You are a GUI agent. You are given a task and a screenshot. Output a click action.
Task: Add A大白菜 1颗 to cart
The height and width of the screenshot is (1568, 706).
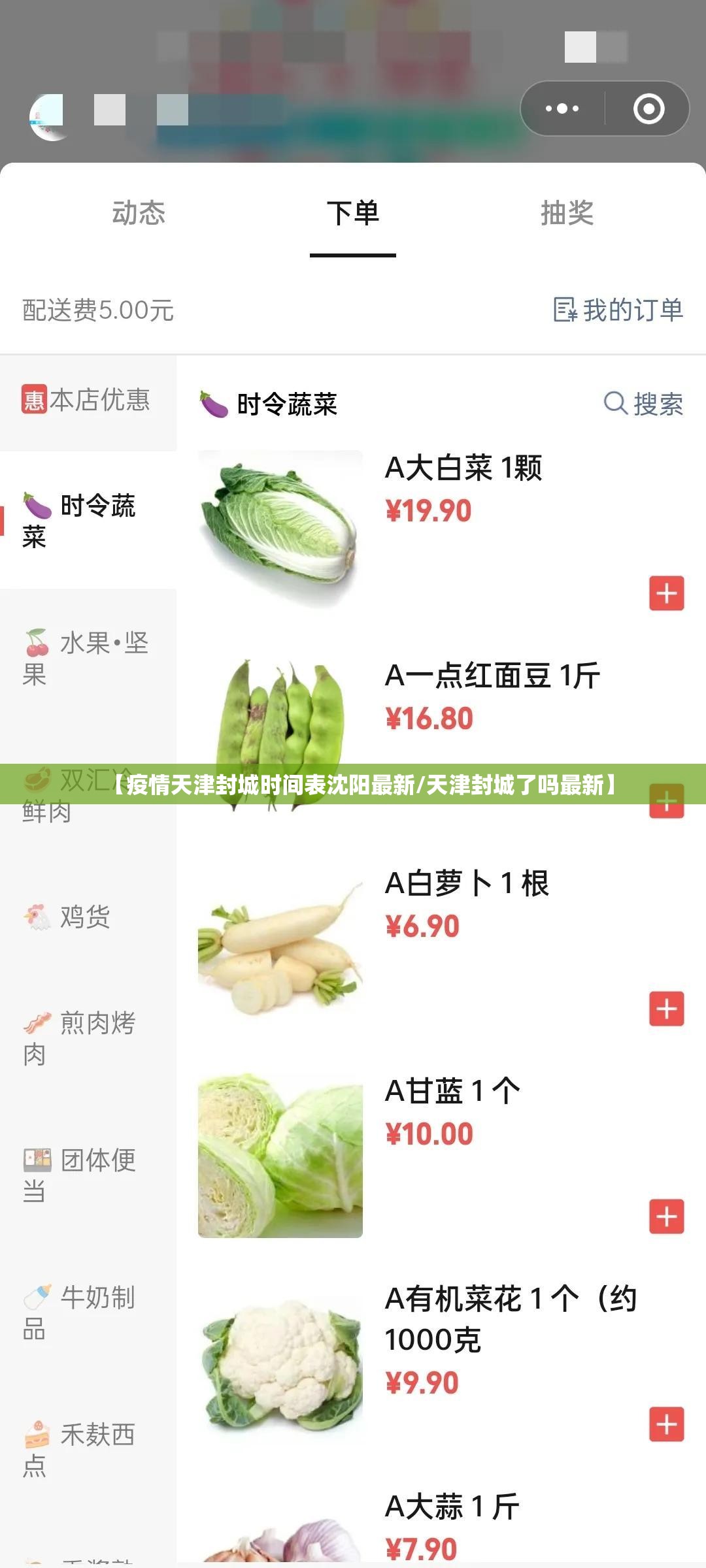(666, 593)
